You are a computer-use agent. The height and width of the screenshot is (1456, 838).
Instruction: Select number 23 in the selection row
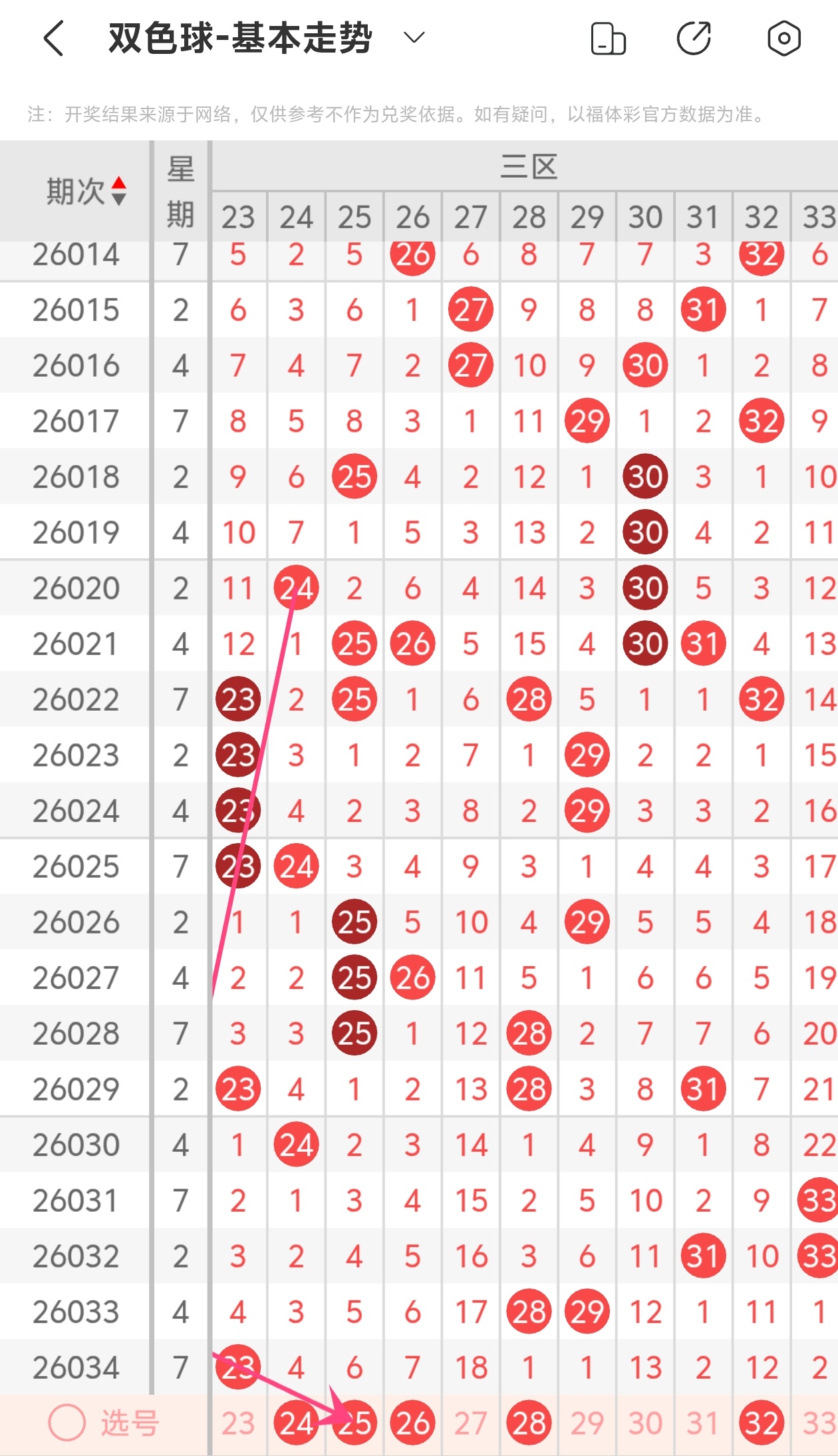pos(238,1423)
